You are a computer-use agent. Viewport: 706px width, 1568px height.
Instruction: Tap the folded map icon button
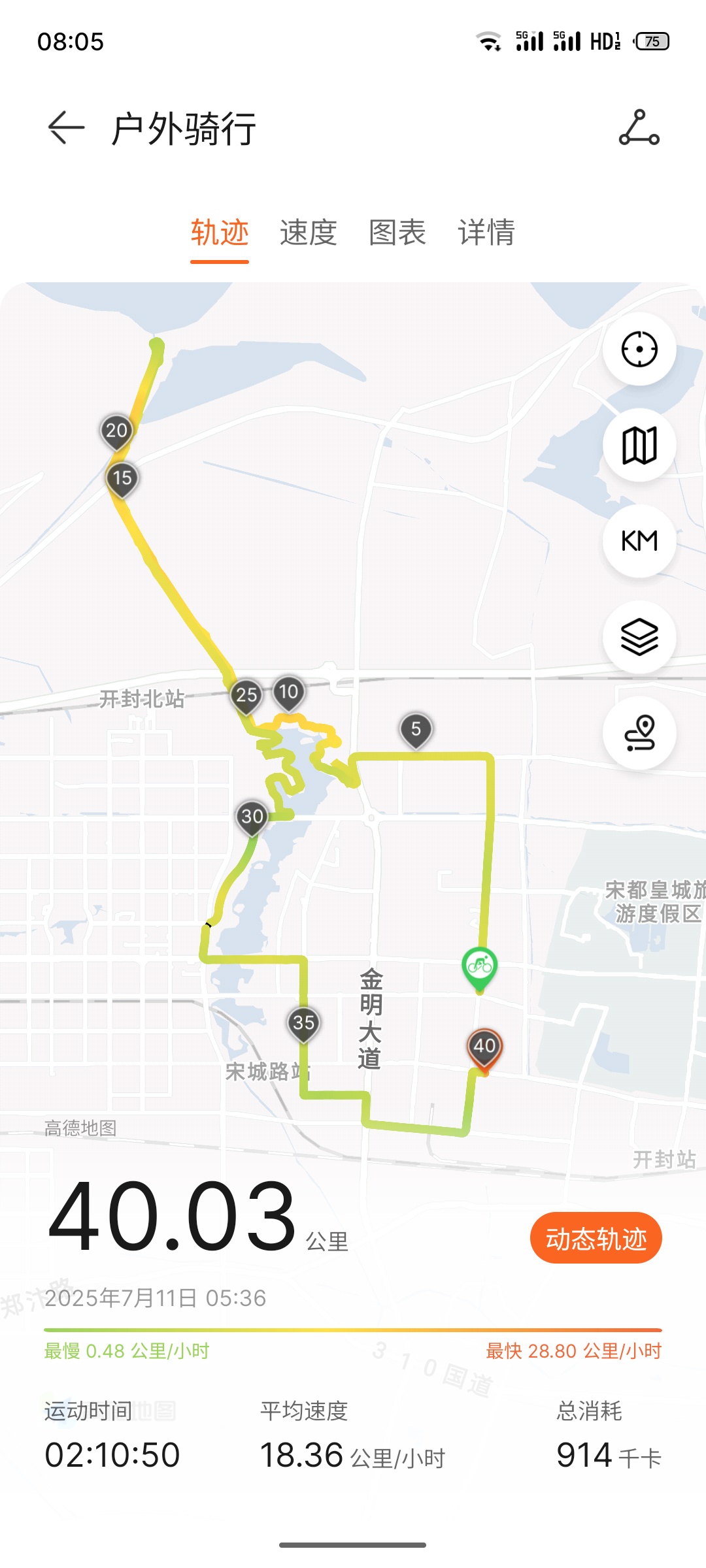pos(639,445)
